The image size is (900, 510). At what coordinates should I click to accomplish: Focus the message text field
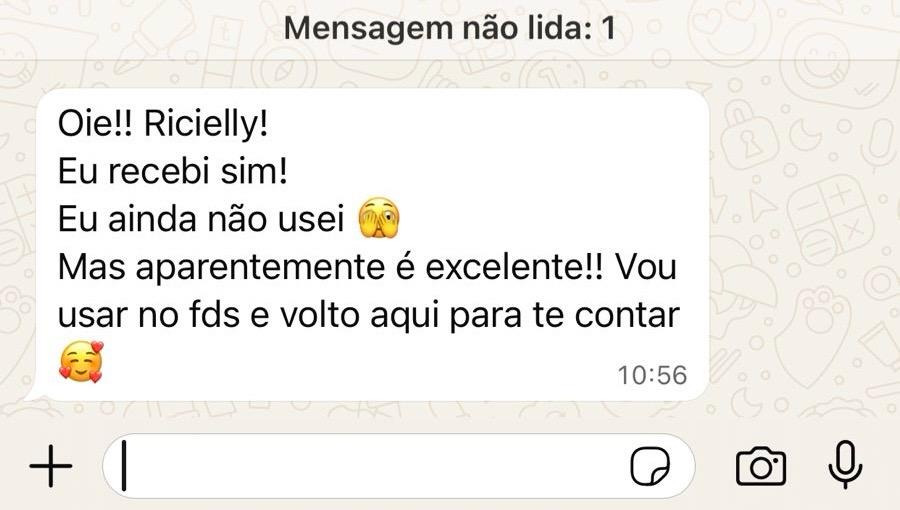pos(370,466)
